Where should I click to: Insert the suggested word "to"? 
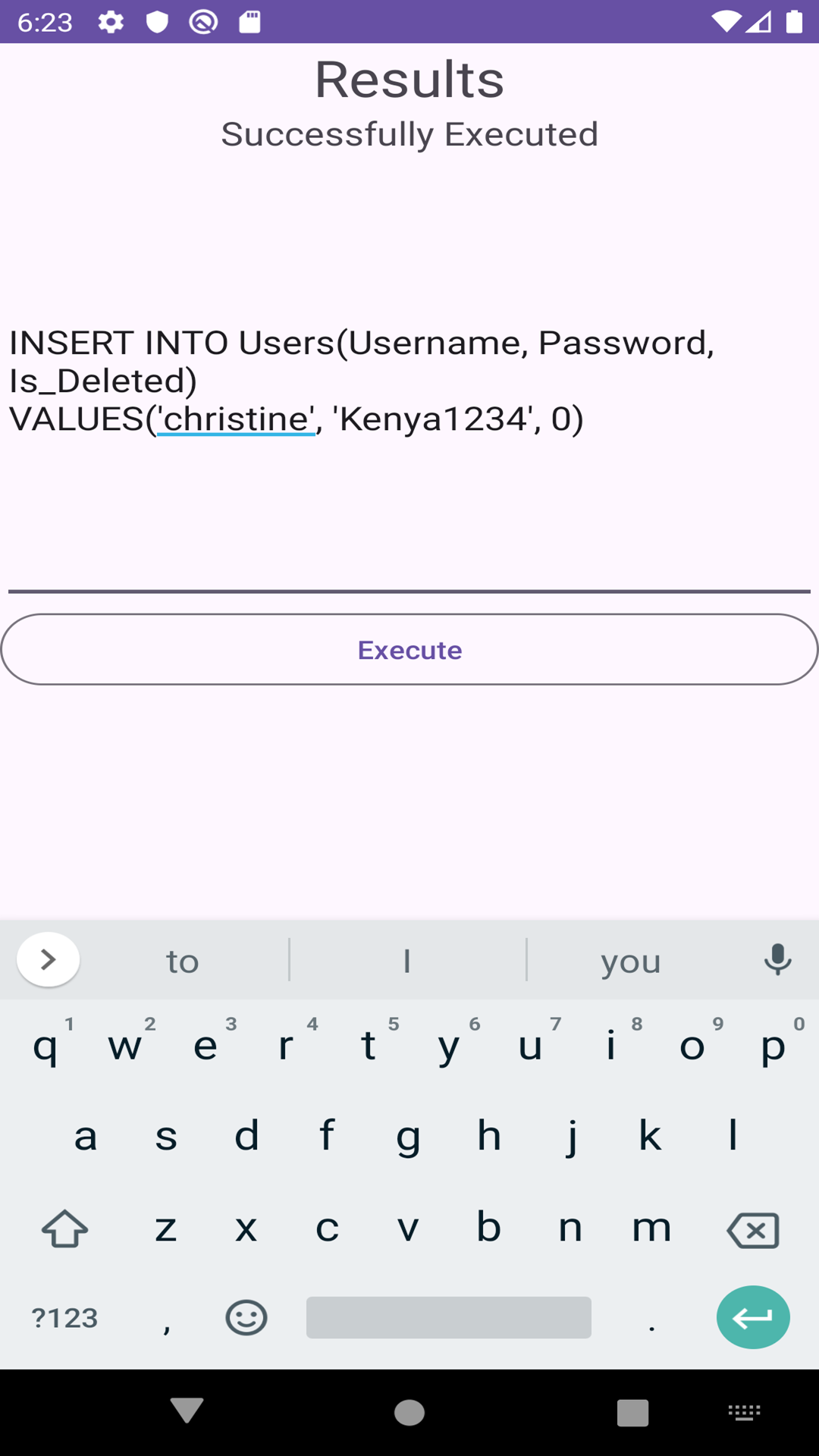pyautogui.click(x=182, y=962)
